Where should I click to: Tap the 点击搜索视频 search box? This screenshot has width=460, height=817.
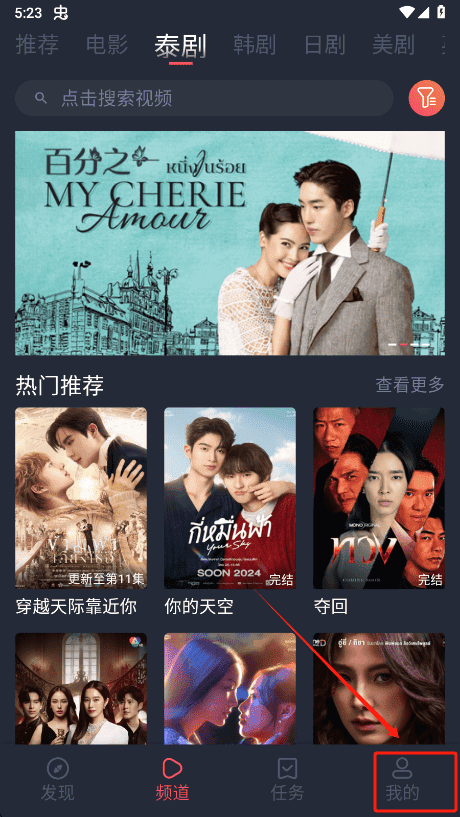click(x=204, y=98)
